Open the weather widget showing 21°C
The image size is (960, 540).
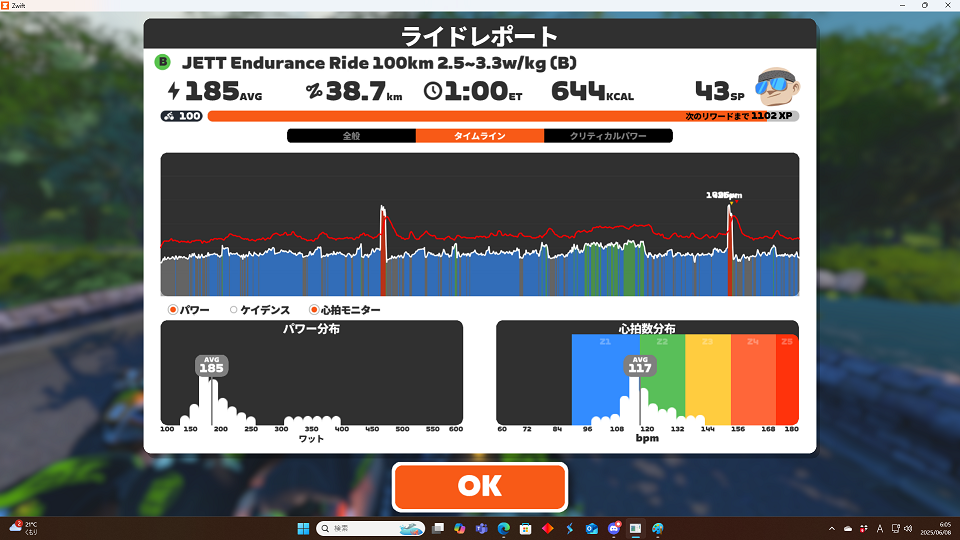point(24,528)
